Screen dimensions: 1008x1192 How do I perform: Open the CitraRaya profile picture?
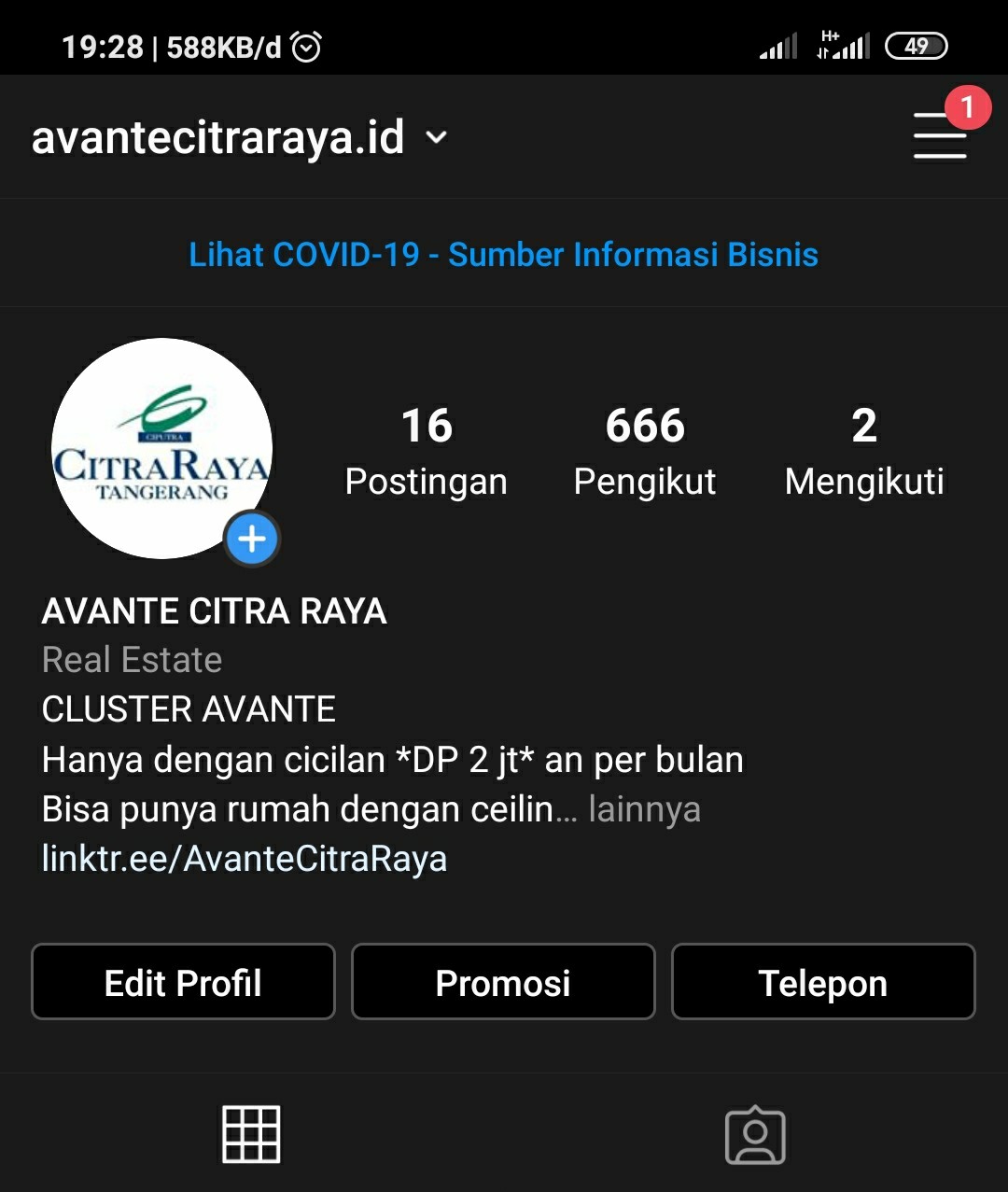point(161,449)
